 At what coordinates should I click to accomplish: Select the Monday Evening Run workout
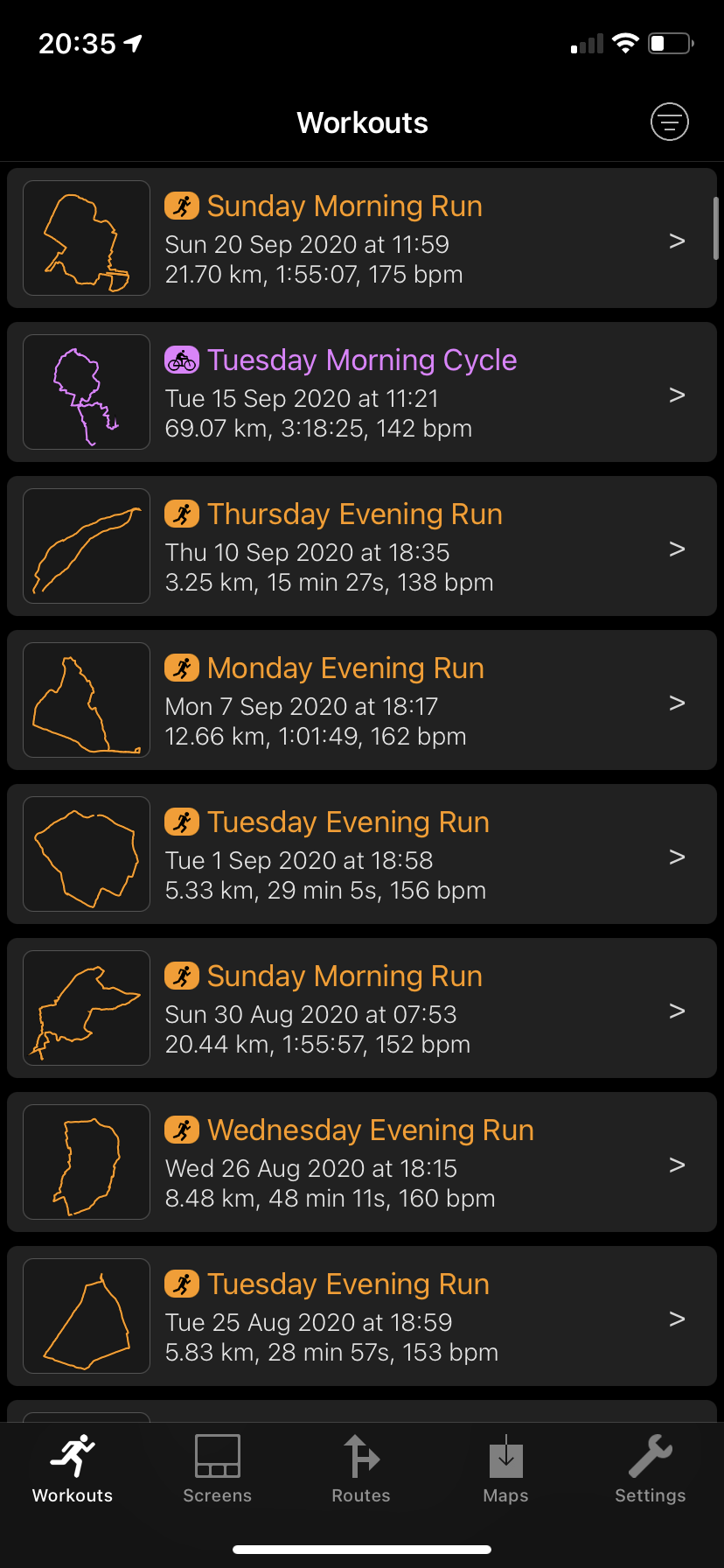362,700
